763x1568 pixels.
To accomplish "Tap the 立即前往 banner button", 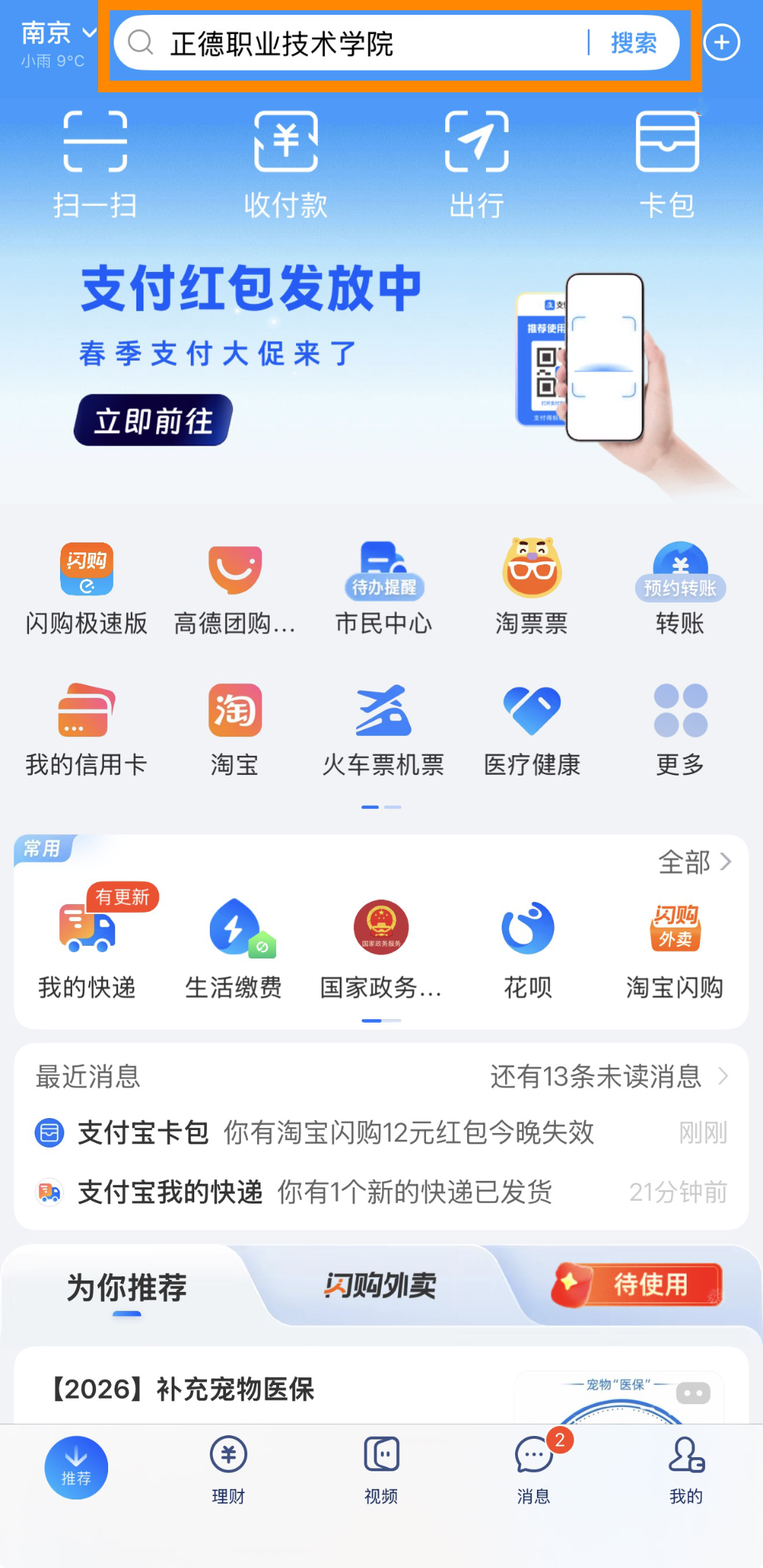I will pyautogui.click(x=153, y=421).
